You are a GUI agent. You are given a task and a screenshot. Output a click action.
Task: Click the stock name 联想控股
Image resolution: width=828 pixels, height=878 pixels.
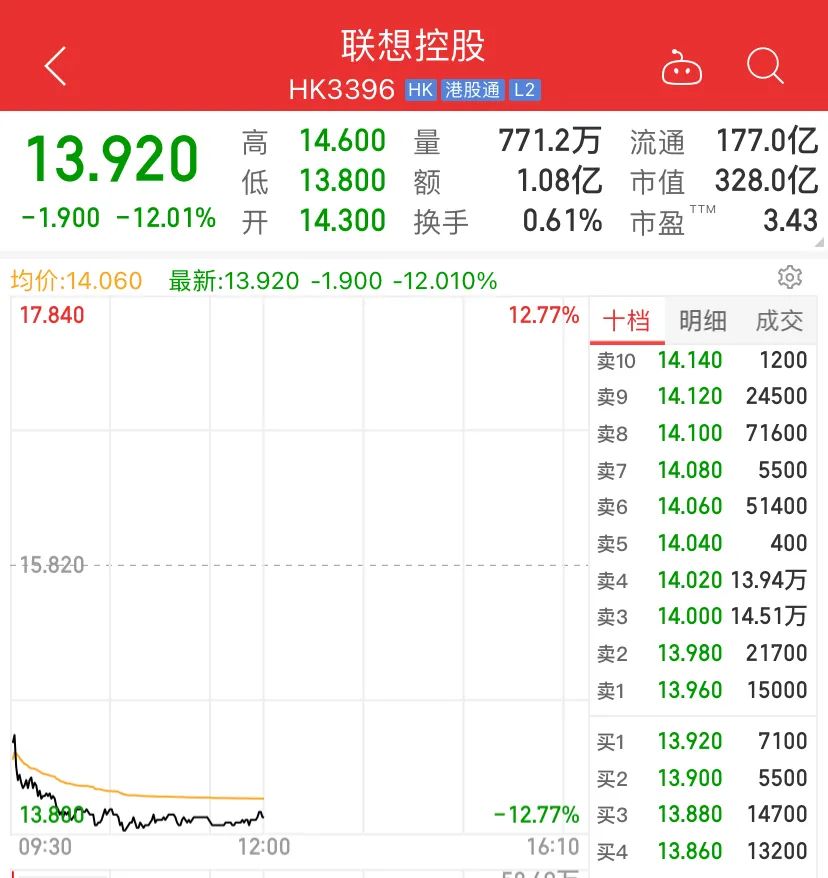414,45
